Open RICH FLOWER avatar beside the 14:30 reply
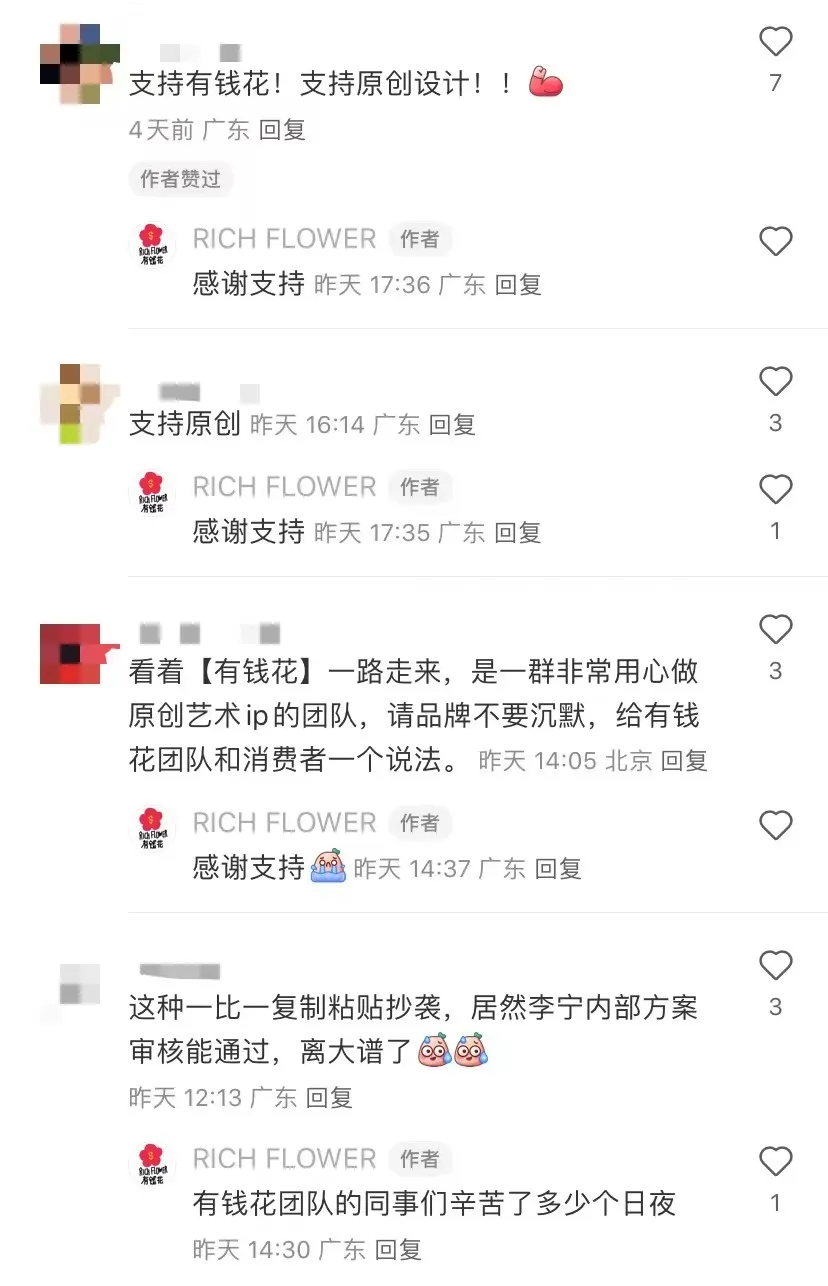 [x=152, y=1164]
